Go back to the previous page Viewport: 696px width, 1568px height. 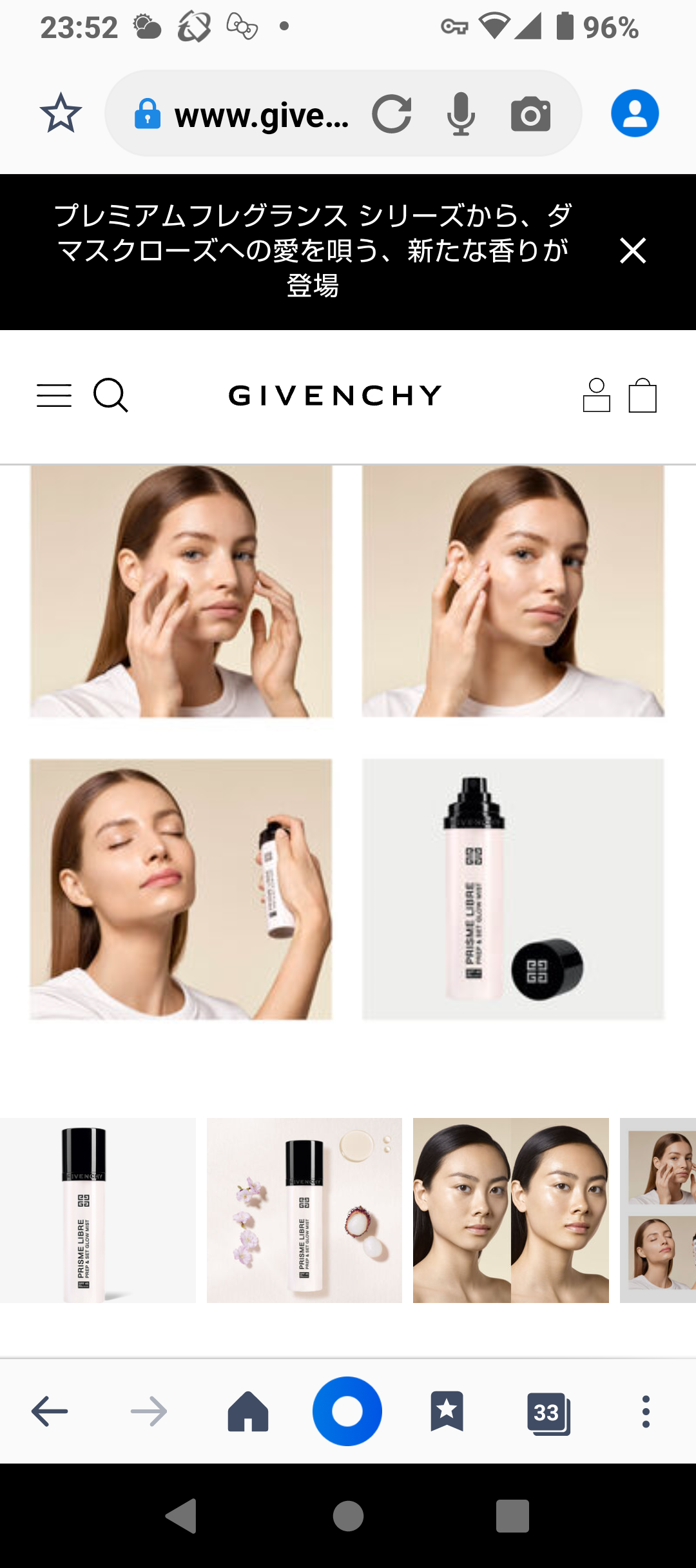50,1411
